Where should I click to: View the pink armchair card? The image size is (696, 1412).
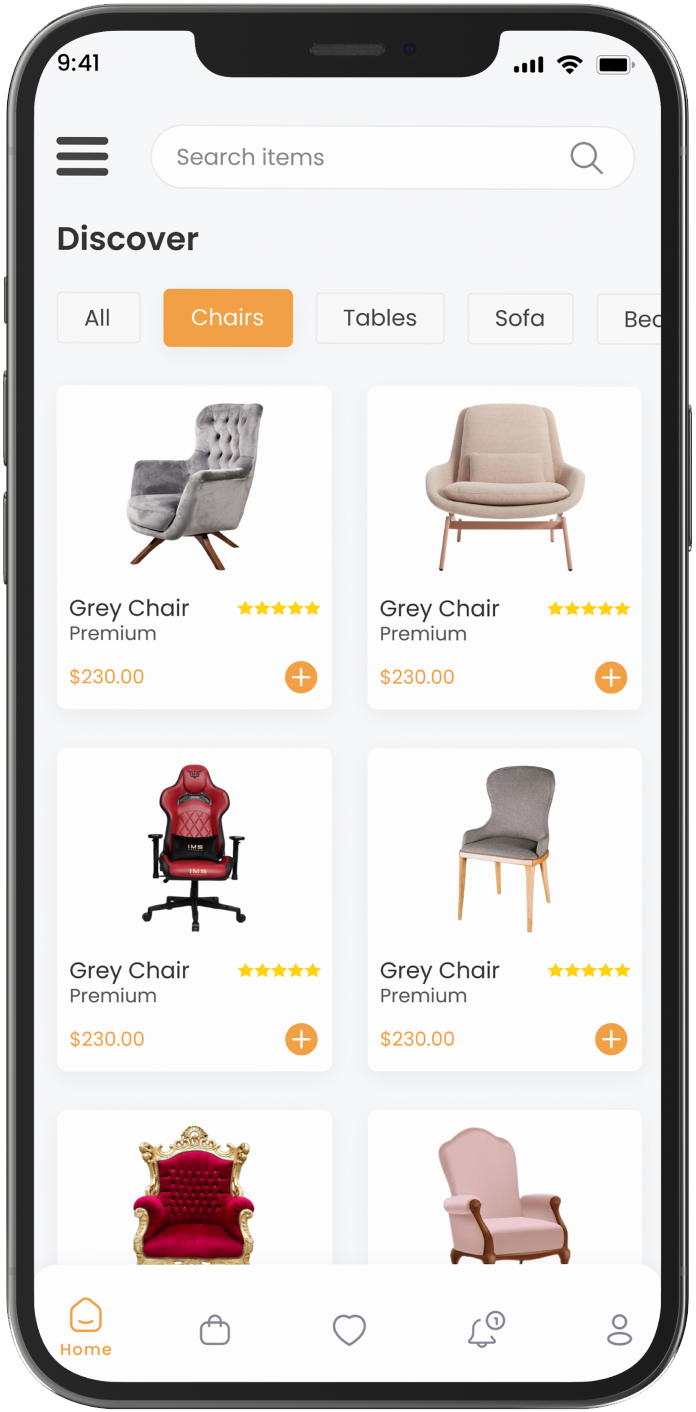[x=505, y=1190]
